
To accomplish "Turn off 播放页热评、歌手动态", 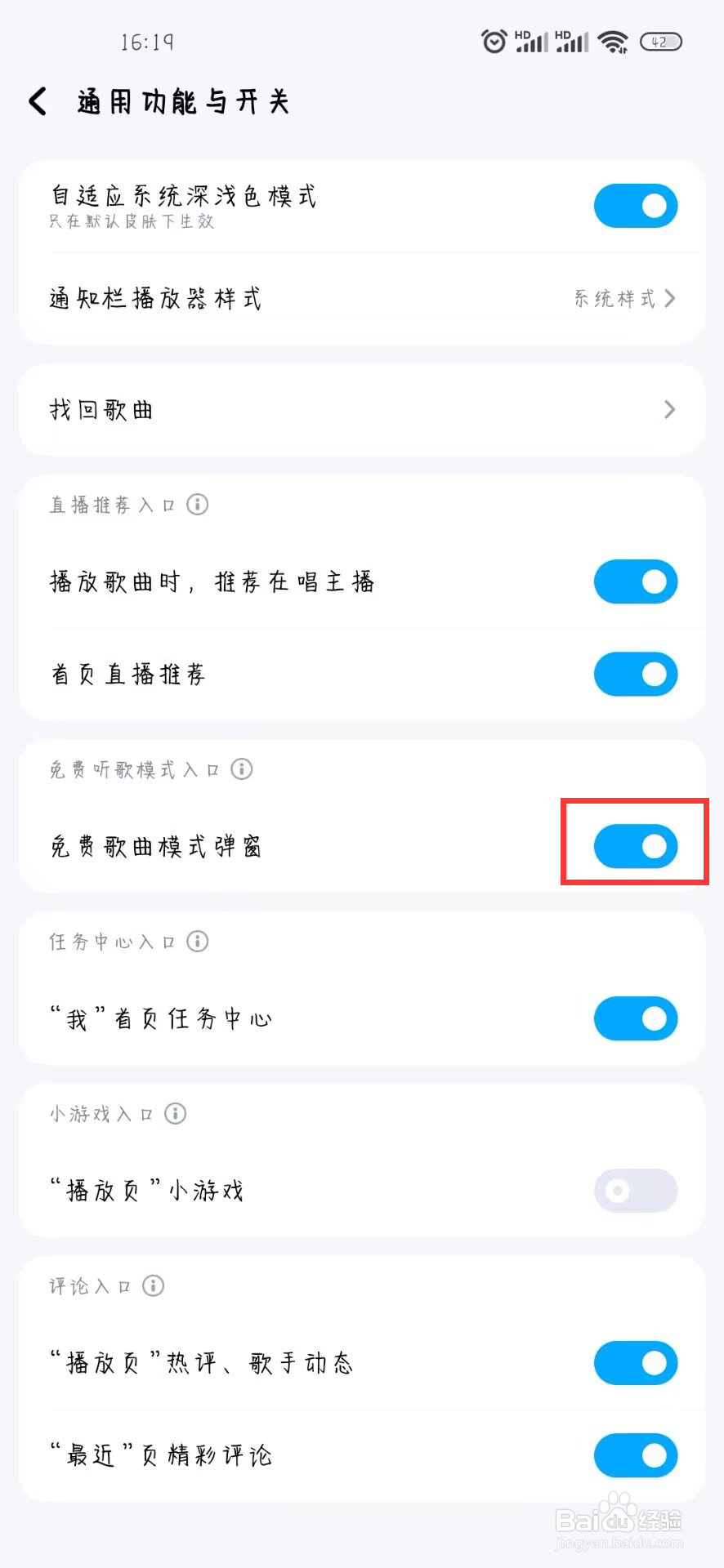I will 635,1362.
